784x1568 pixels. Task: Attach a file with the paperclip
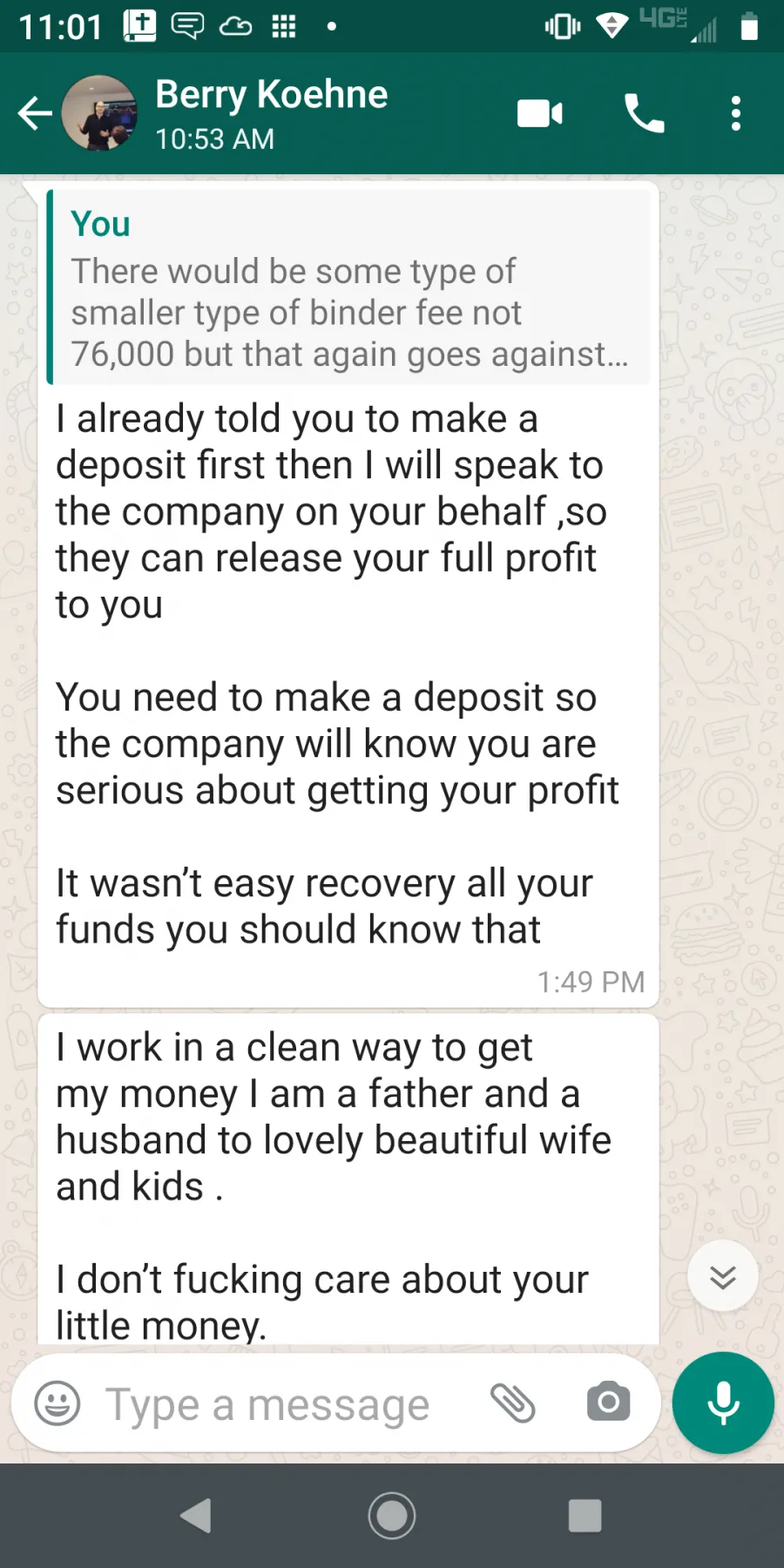pyautogui.click(x=513, y=1403)
